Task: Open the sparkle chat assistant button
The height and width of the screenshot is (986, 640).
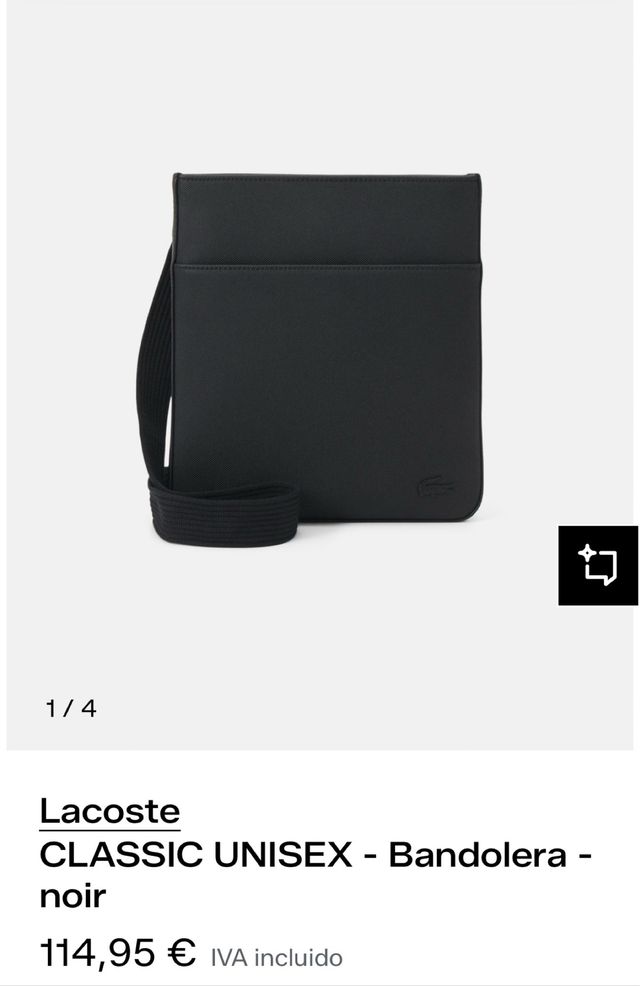Action: [x=598, y=564]
